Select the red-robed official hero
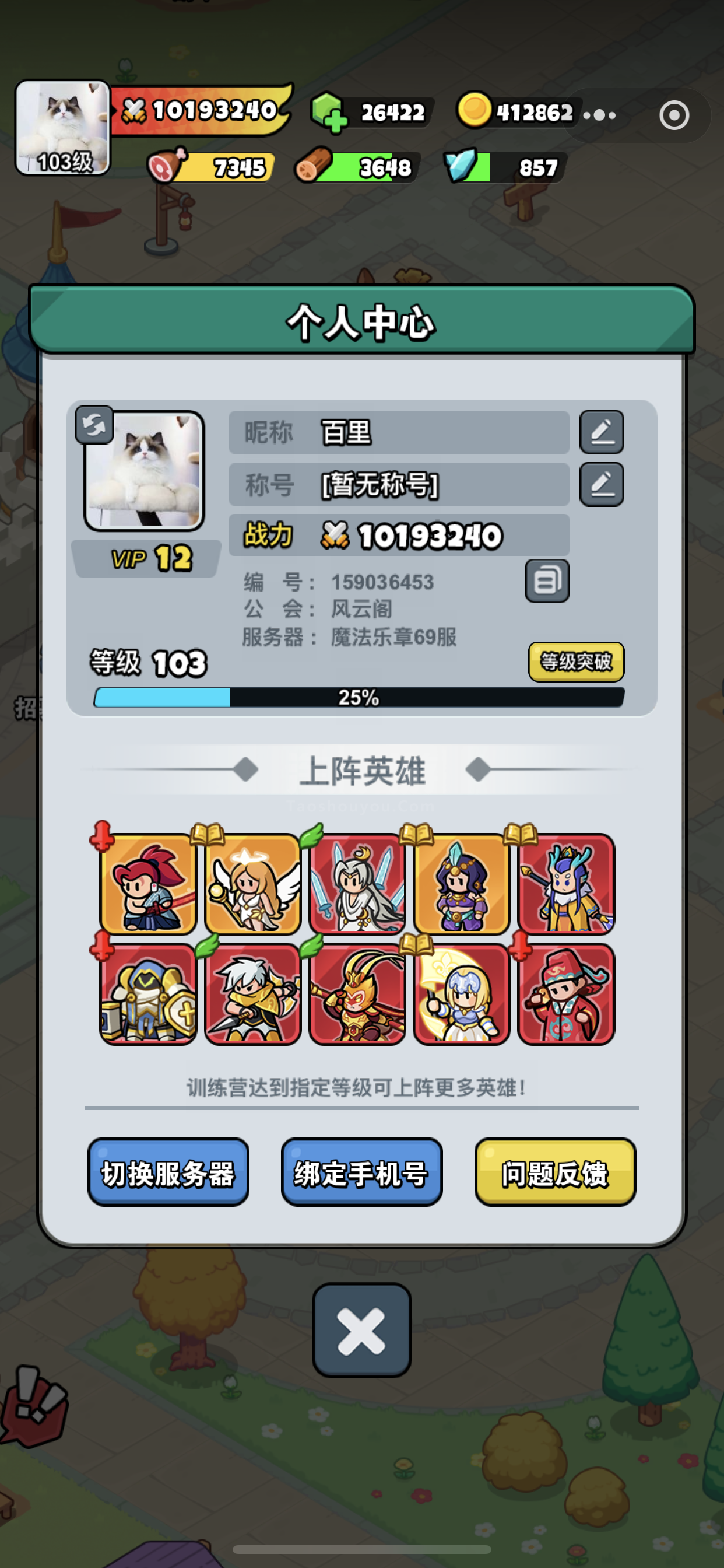Screen dimensions: 724x1568 pyautogui.click(x=566, y=994)
